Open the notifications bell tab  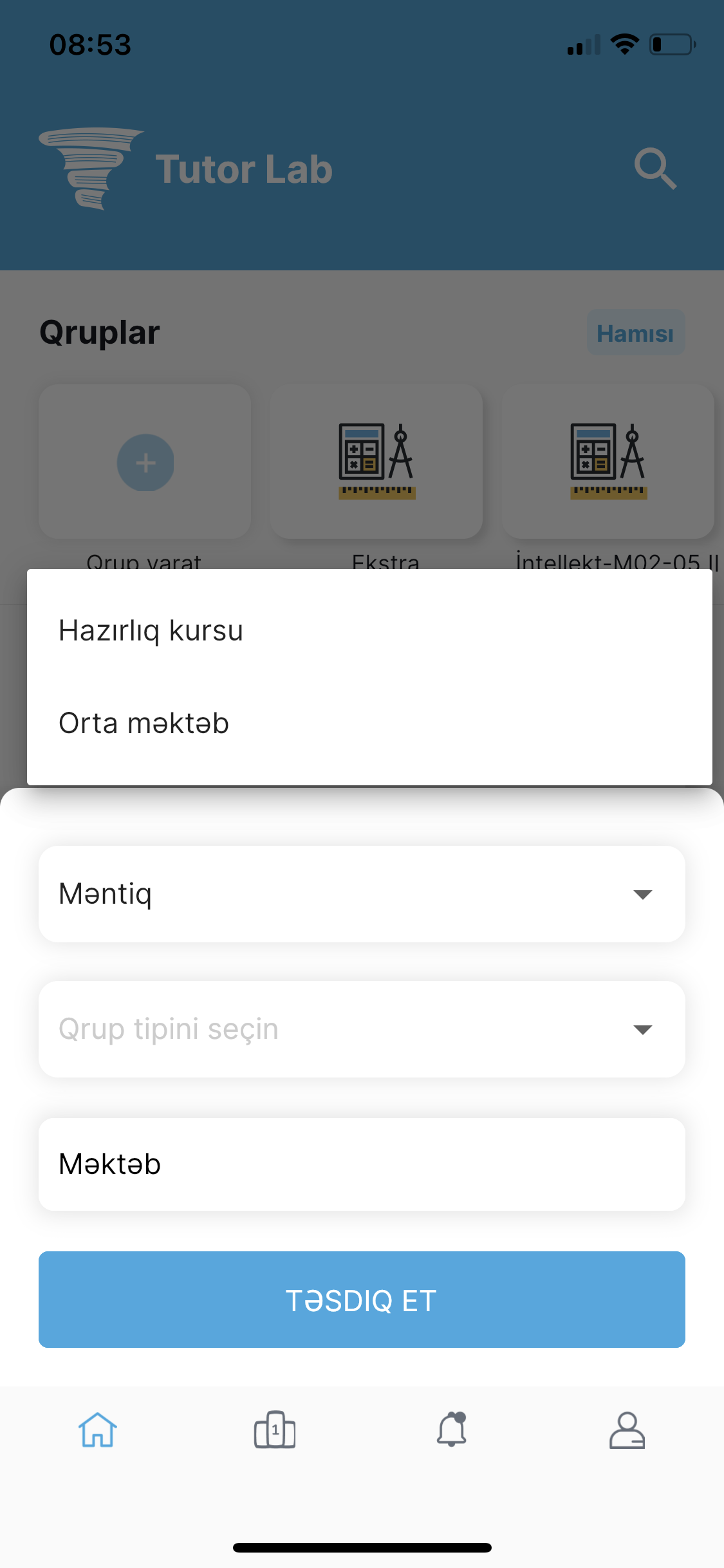tap(452, 1430)
